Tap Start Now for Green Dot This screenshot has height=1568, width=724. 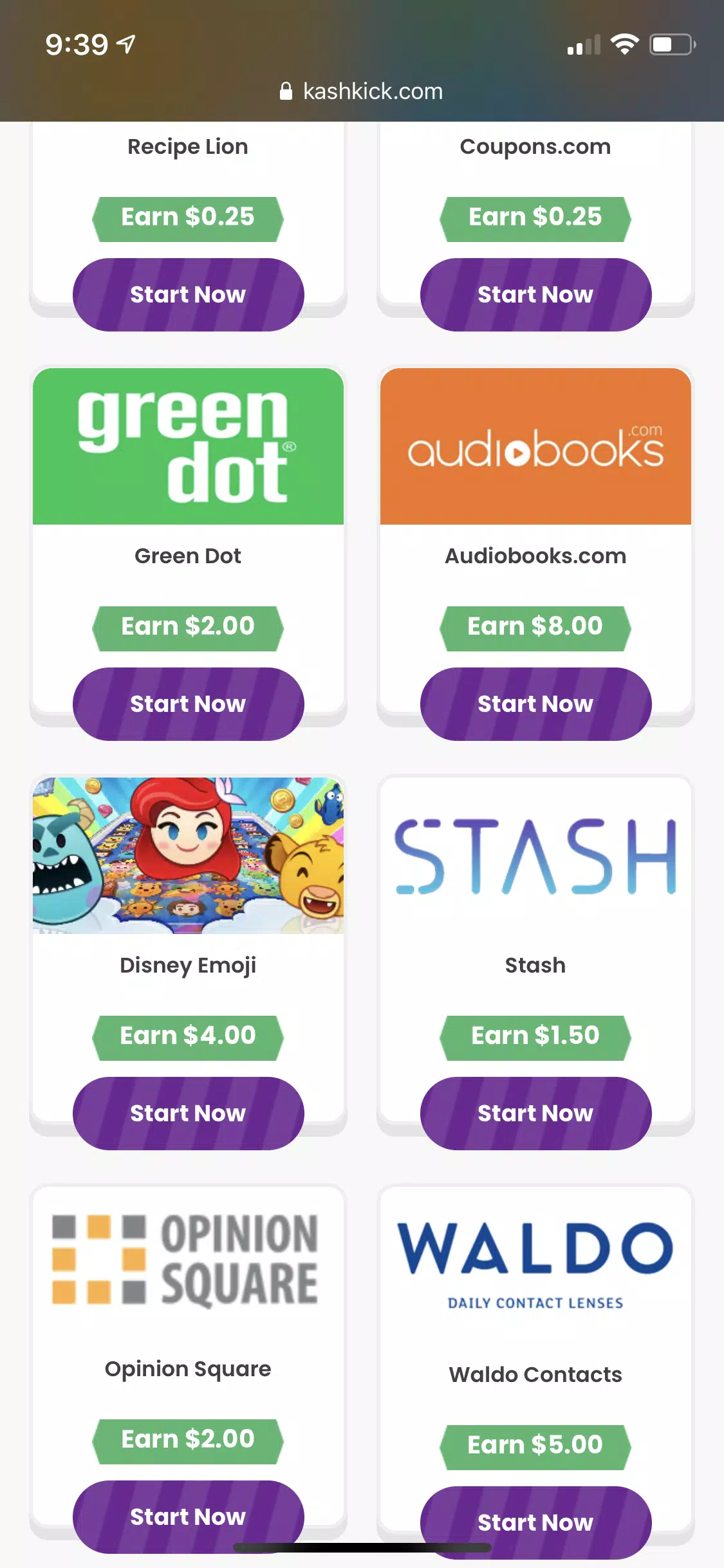coord(188,704)
